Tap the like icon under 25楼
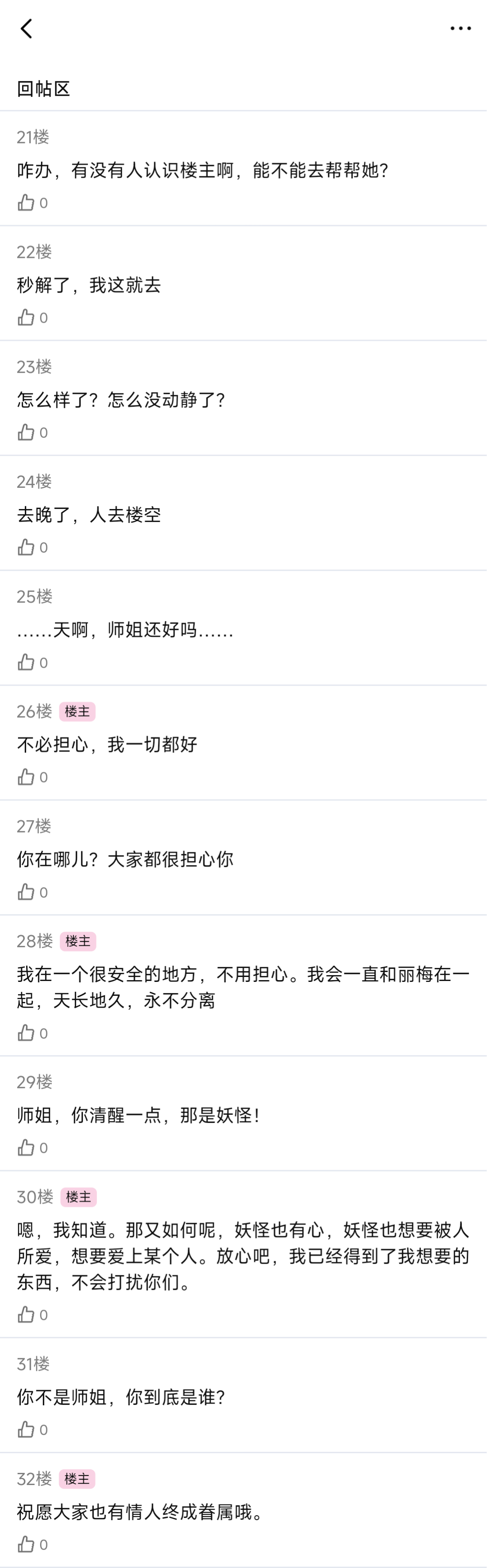This screenshot has height=1568, width=487. click(x=26, y=662)
